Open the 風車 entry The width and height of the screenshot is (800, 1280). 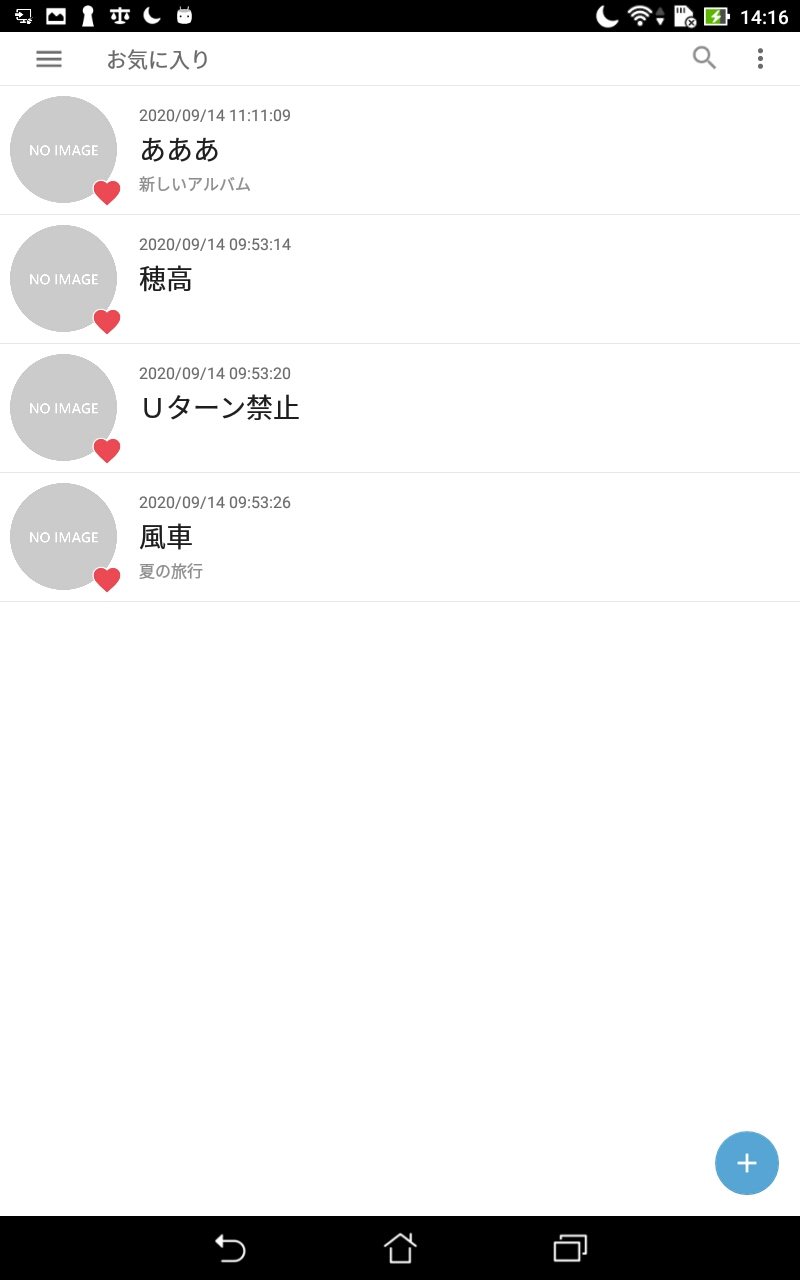coord(400,537)
